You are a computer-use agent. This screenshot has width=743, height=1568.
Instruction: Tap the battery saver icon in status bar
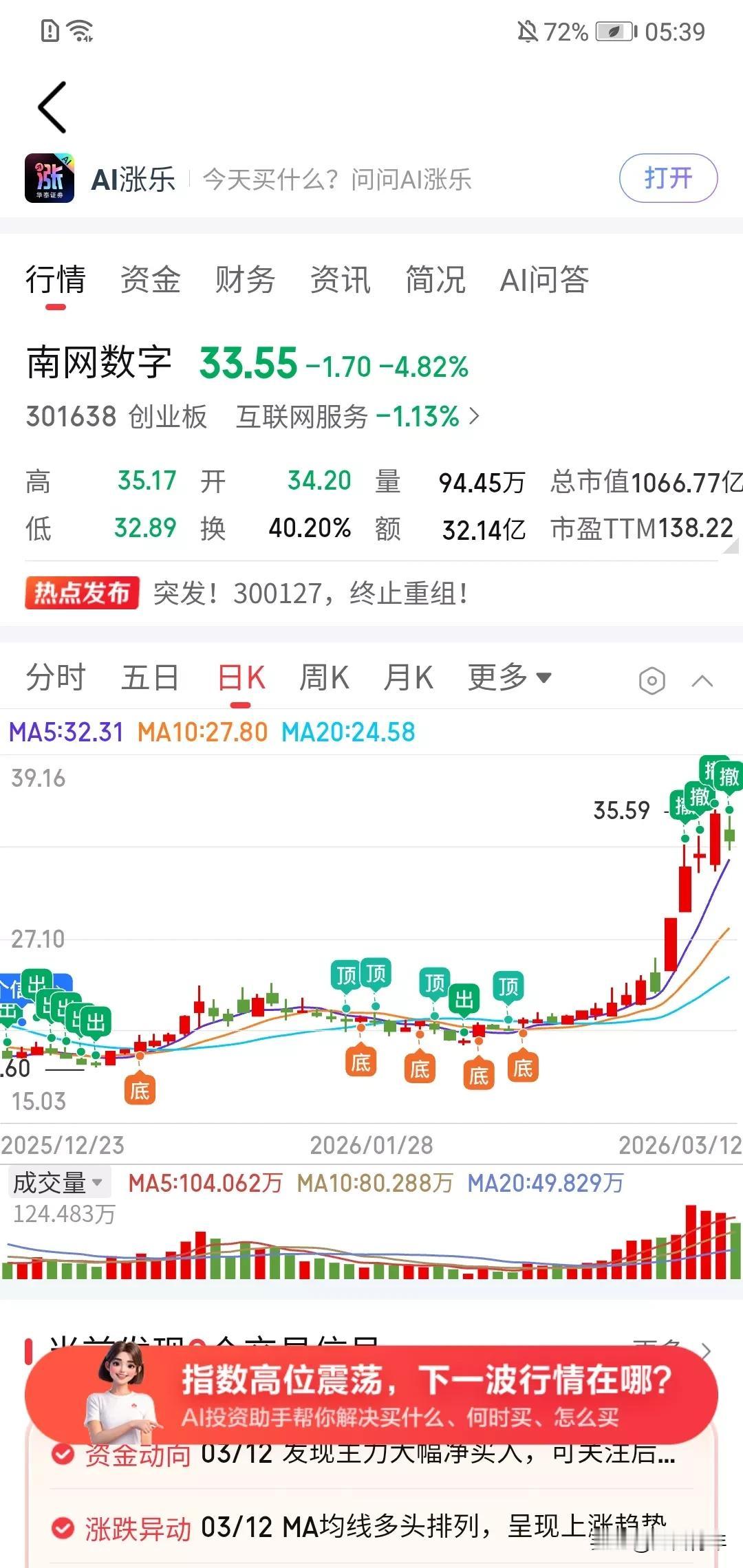[612, 30]
